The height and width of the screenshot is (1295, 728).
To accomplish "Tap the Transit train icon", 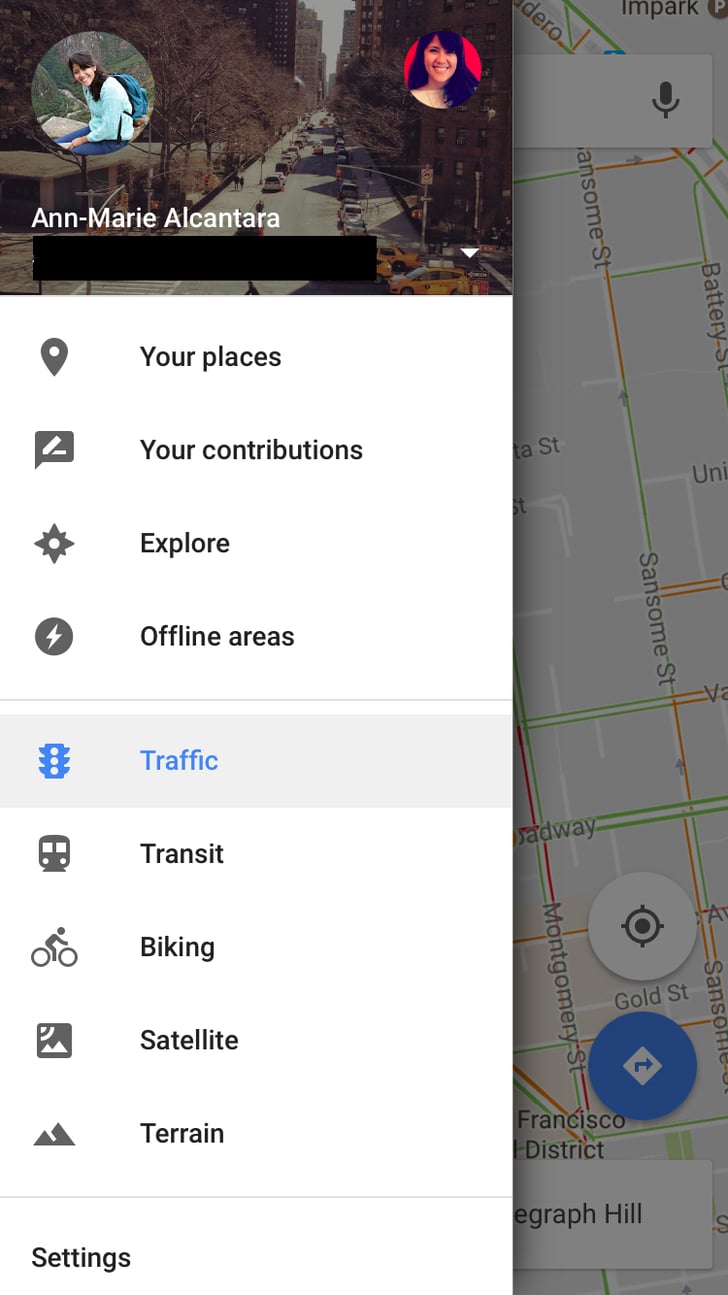I will tap(53, 853).
